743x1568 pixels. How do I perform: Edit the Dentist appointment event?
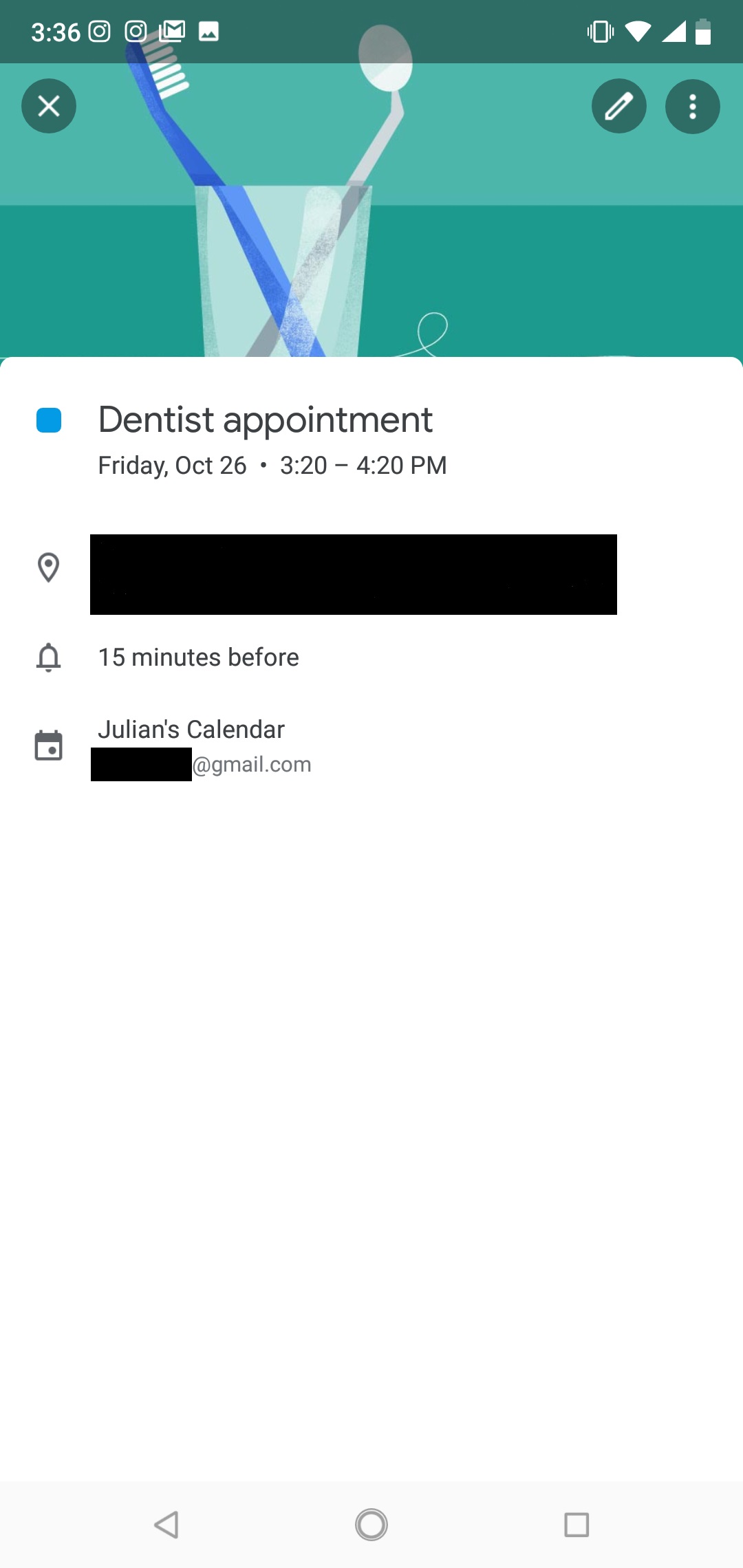tap(619, 106)
